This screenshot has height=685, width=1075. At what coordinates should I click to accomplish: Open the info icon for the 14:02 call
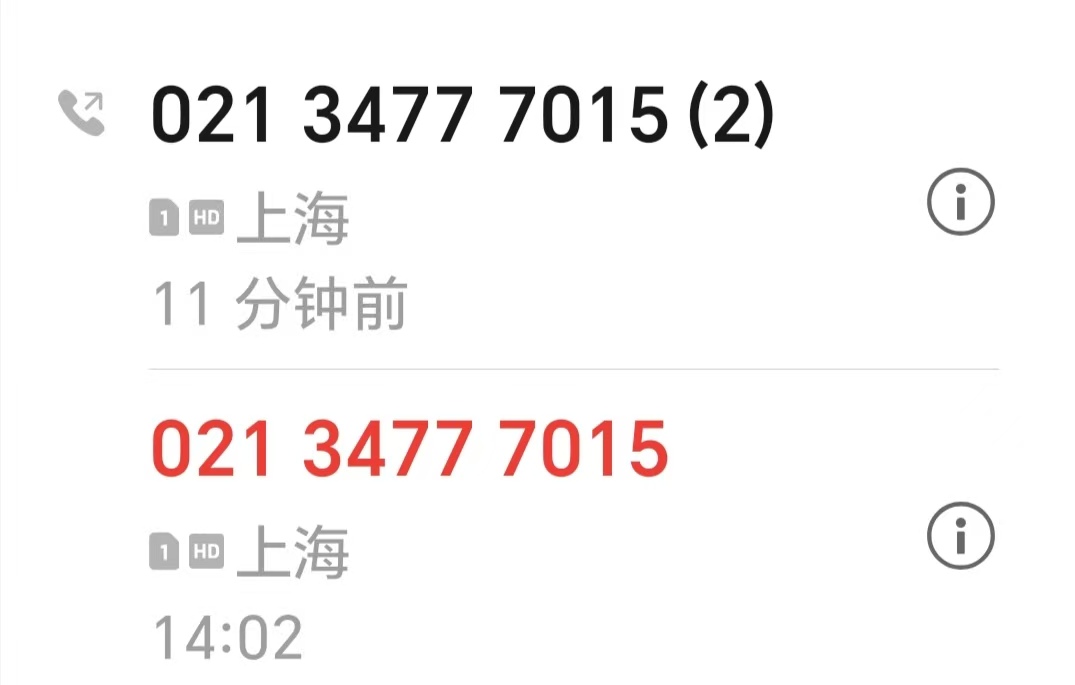(960, 536)
